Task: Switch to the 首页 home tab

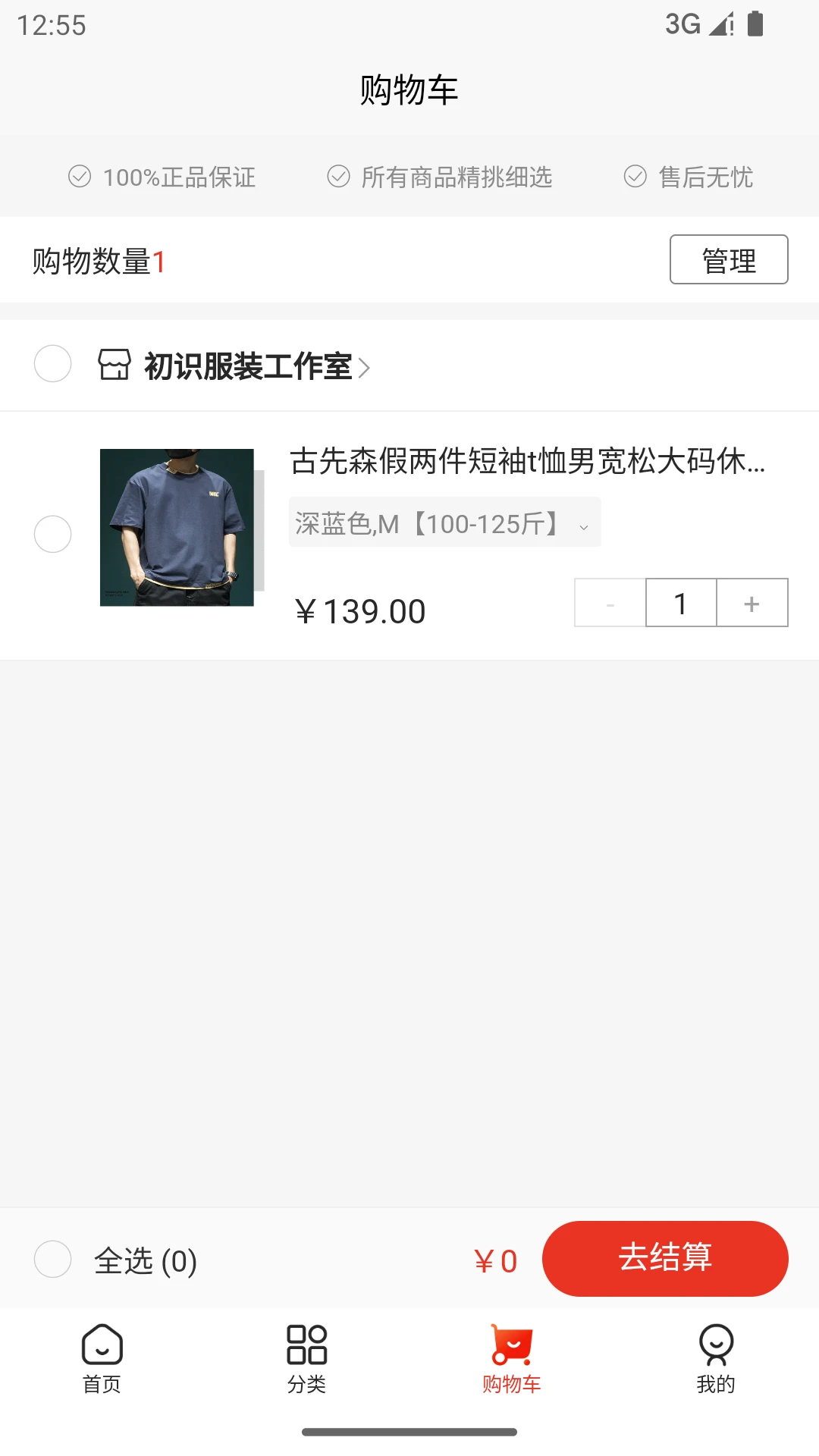Action: pos(102,1358)
